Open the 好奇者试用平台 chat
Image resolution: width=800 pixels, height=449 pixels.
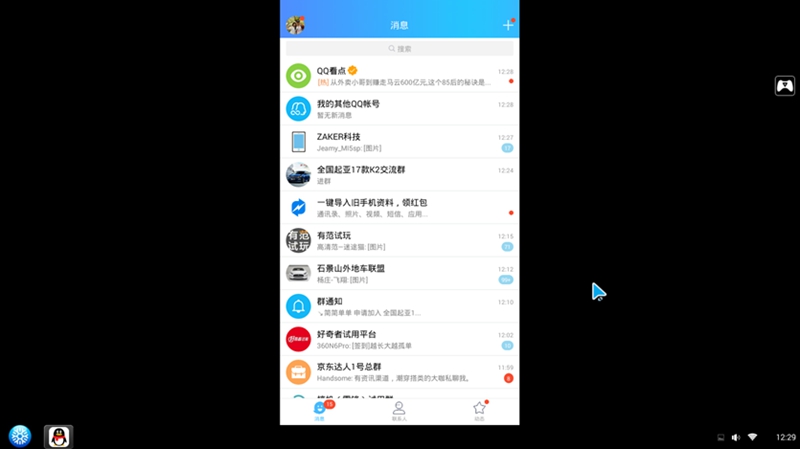[400, 339]
